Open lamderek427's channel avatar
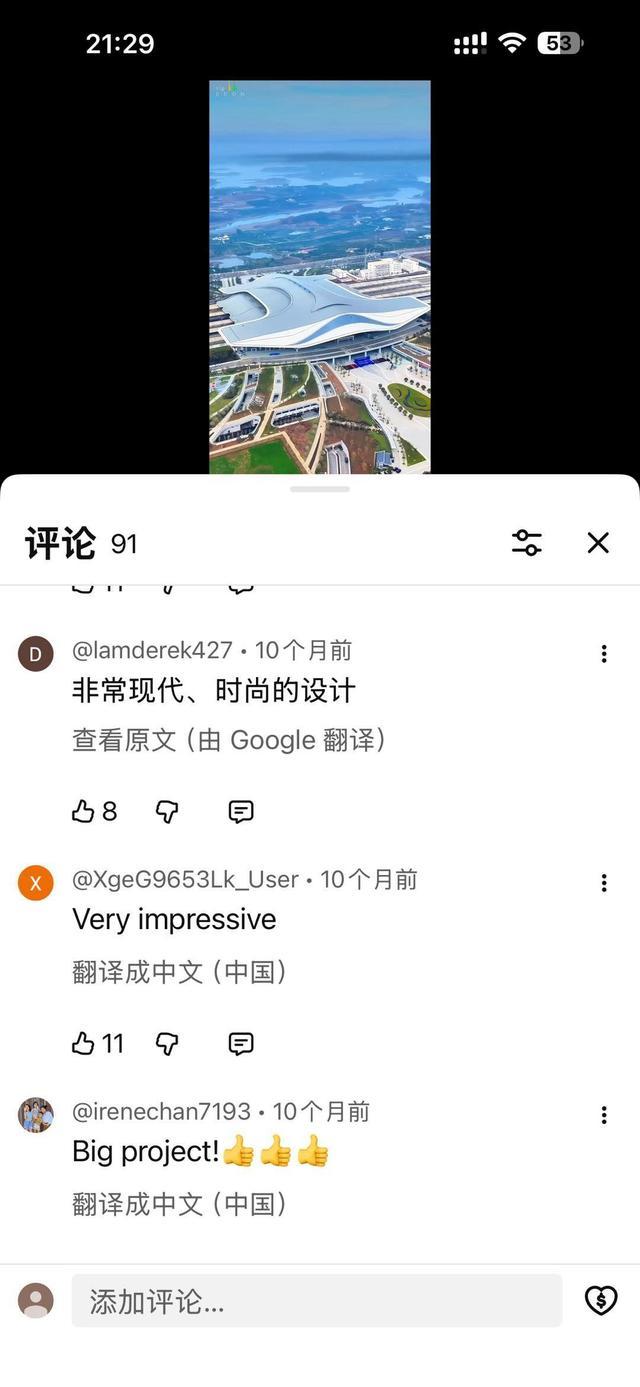Viewport: 640px width, 1387px height. [36, 654]
